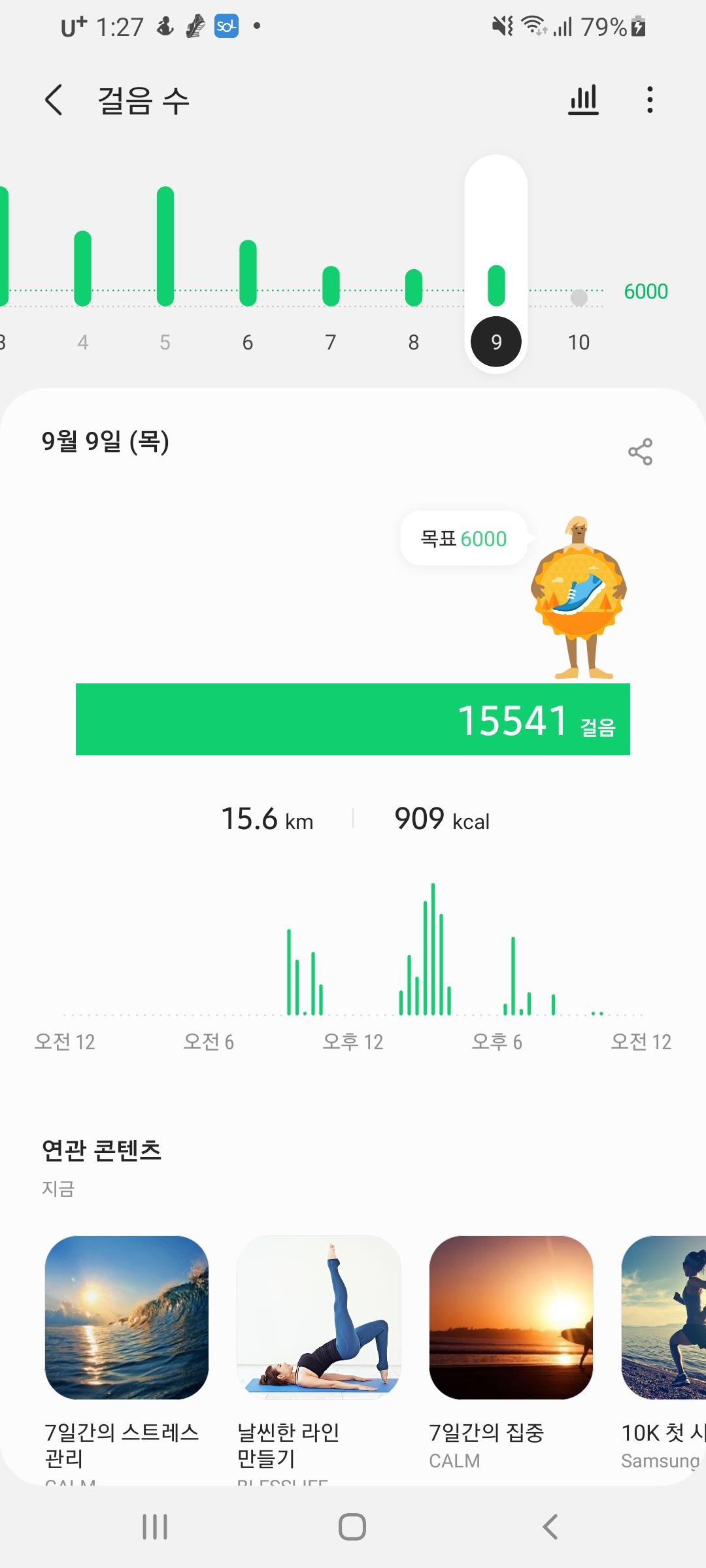Share the September 9 step record
The image size is (706, 1568).
640,451
